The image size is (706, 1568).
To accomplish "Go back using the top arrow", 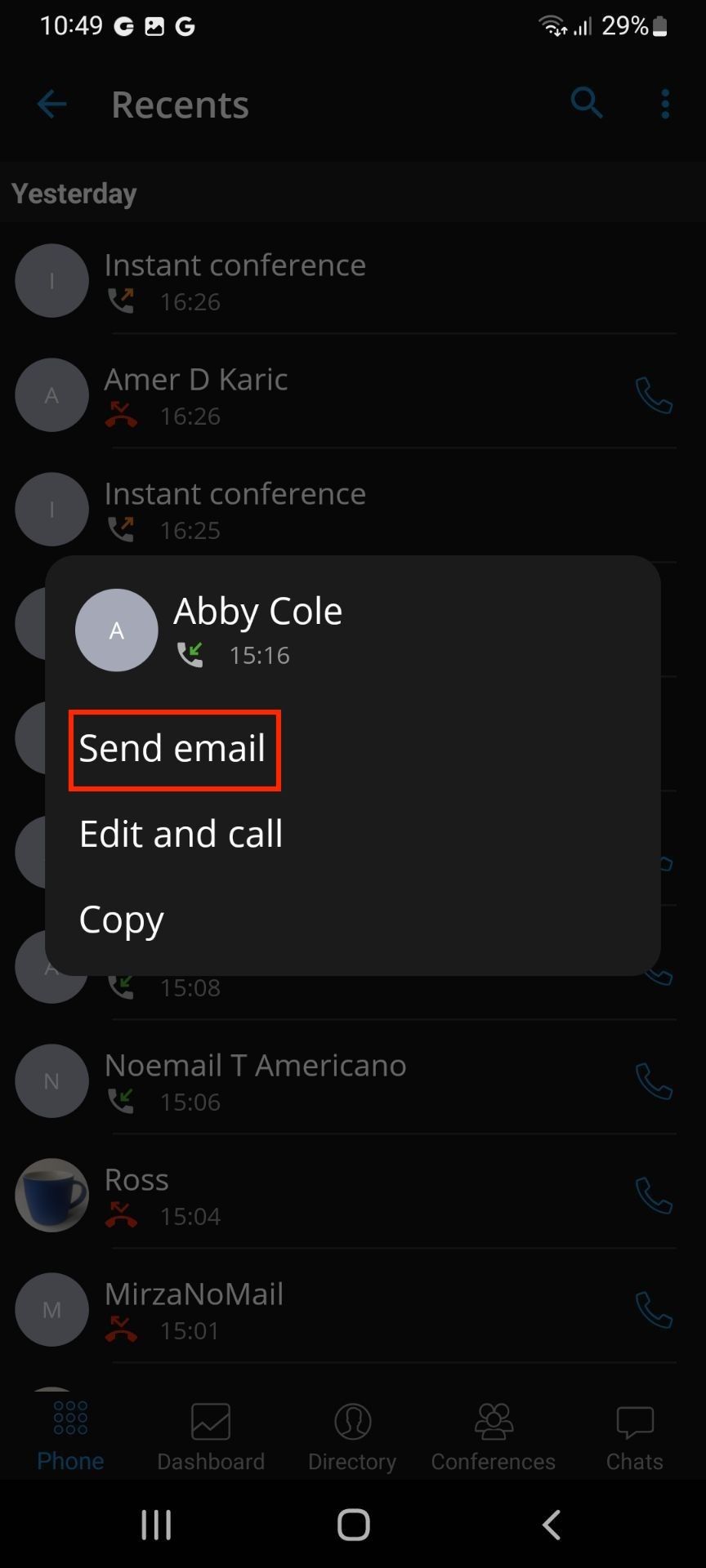I will 51,105.
